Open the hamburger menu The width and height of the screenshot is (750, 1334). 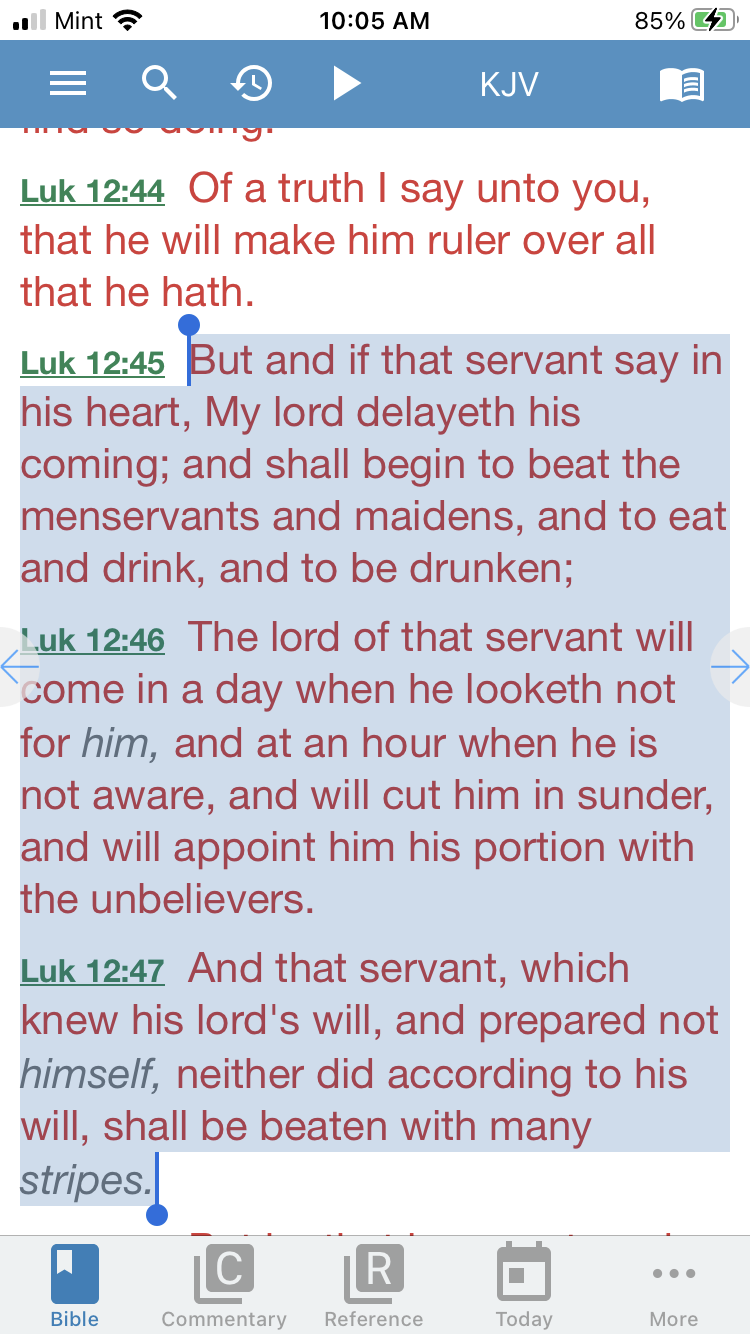click(x=68, y=84)
